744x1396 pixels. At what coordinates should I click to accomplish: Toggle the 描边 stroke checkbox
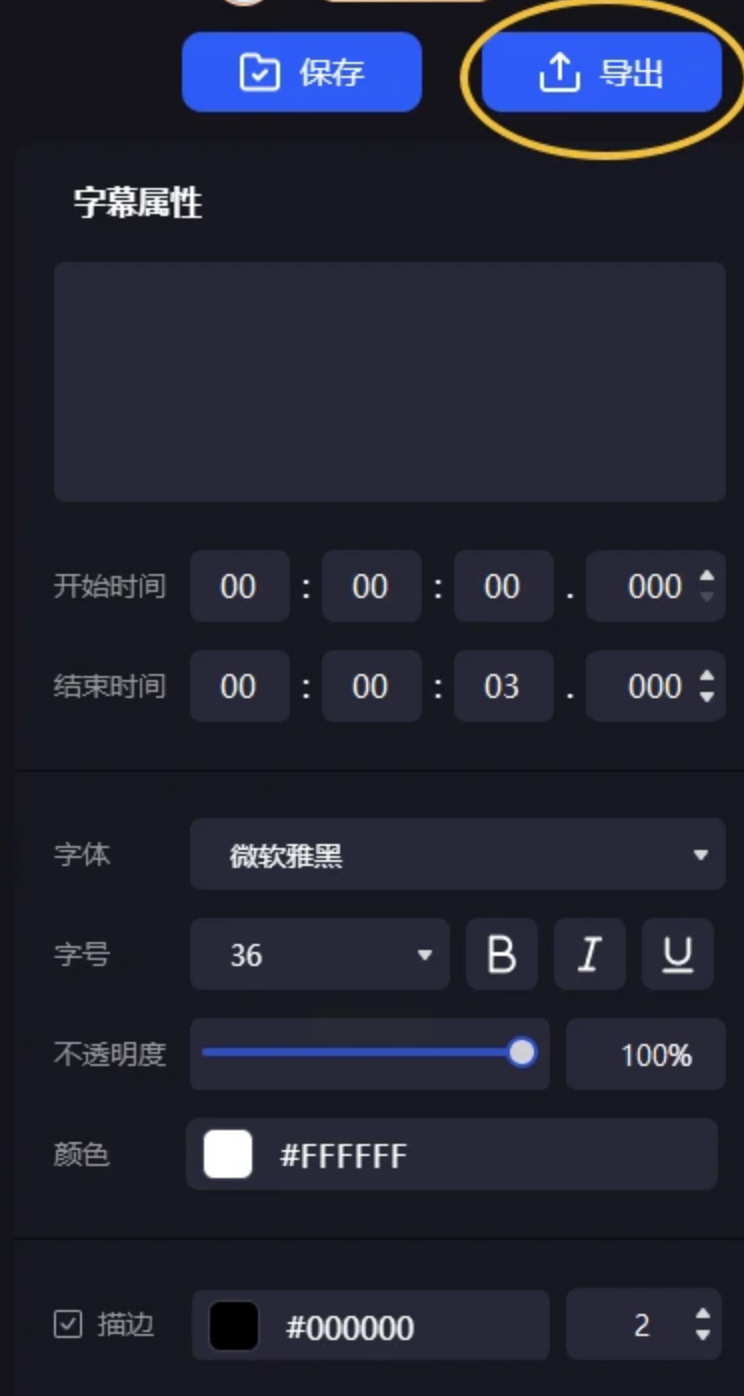[67, 1325]
